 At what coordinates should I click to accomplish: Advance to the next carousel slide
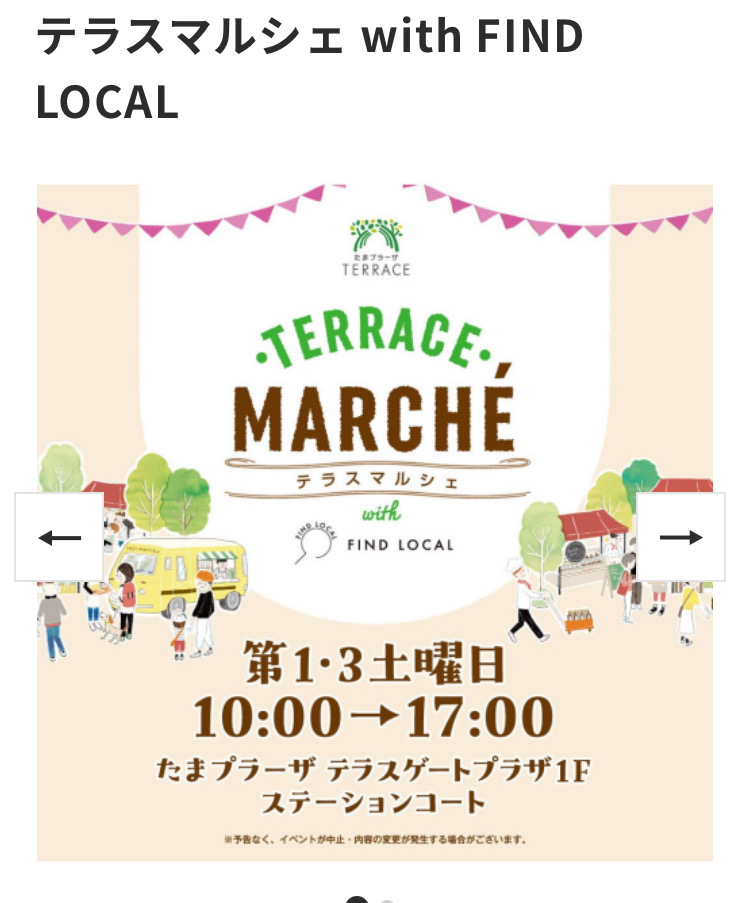pos(681,537)
